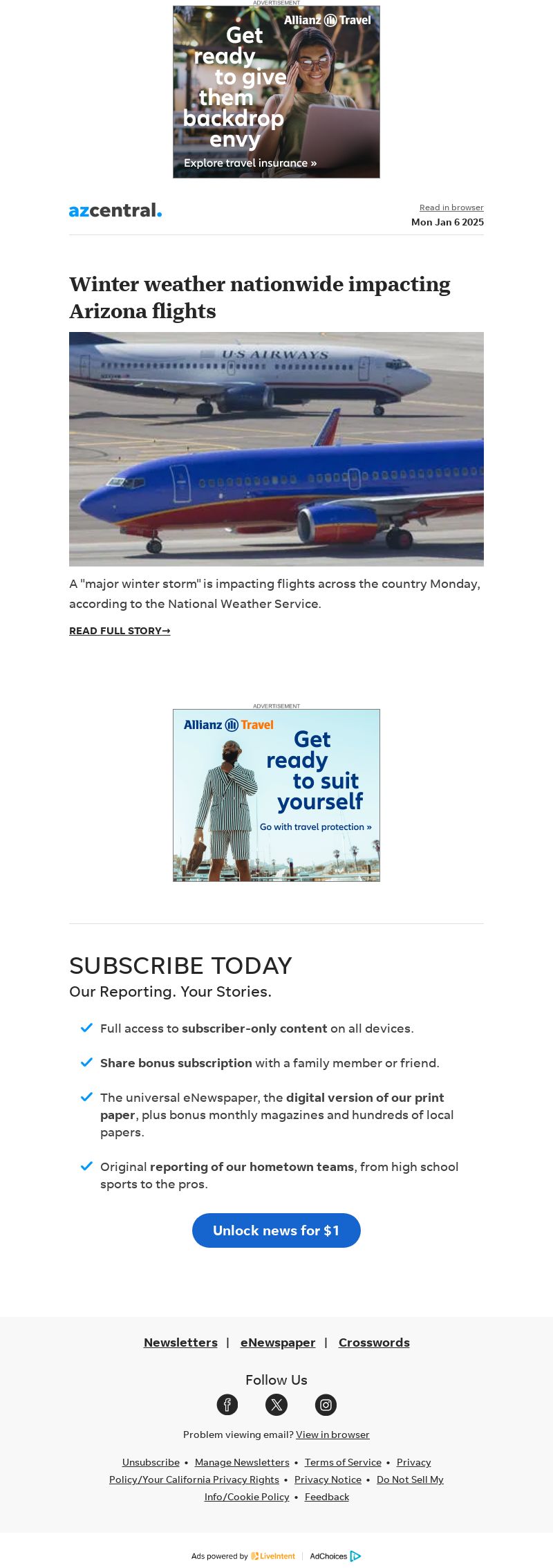Viewport: 553px width, 1568px height.
Task: Open the Instagram profile
Action: 326,1405
